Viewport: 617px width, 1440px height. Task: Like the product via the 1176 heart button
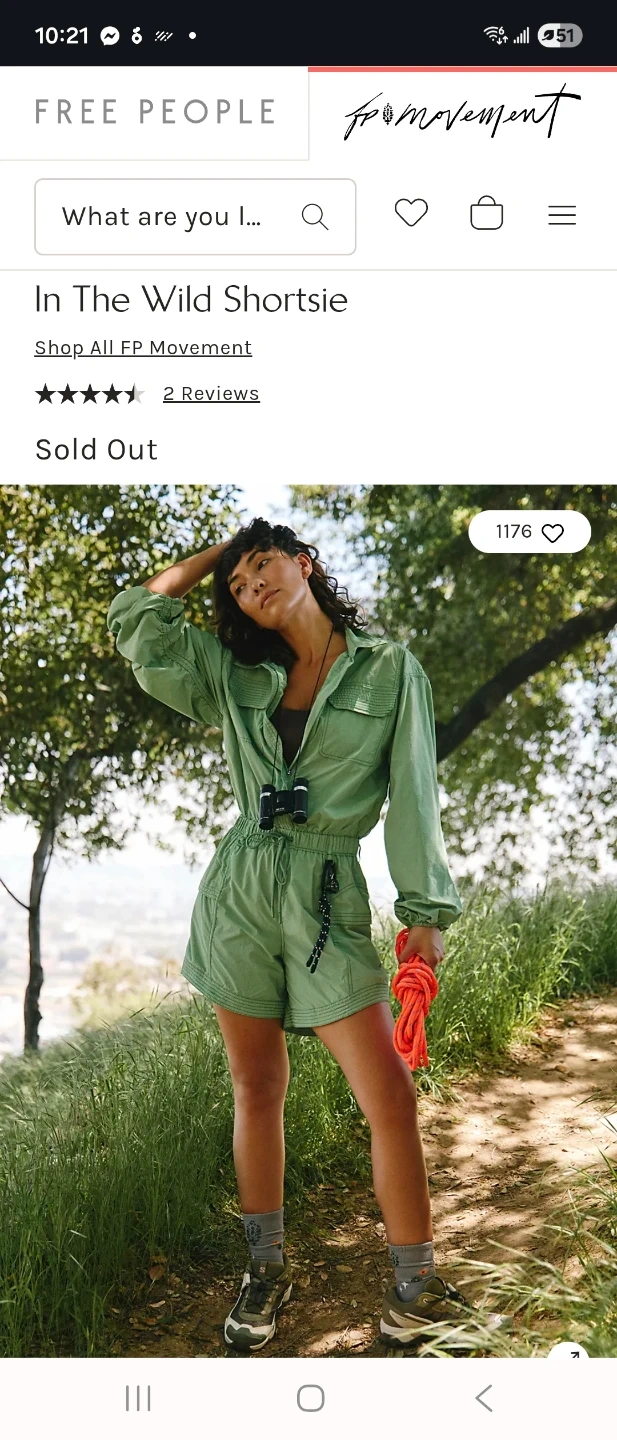point(530,532)
